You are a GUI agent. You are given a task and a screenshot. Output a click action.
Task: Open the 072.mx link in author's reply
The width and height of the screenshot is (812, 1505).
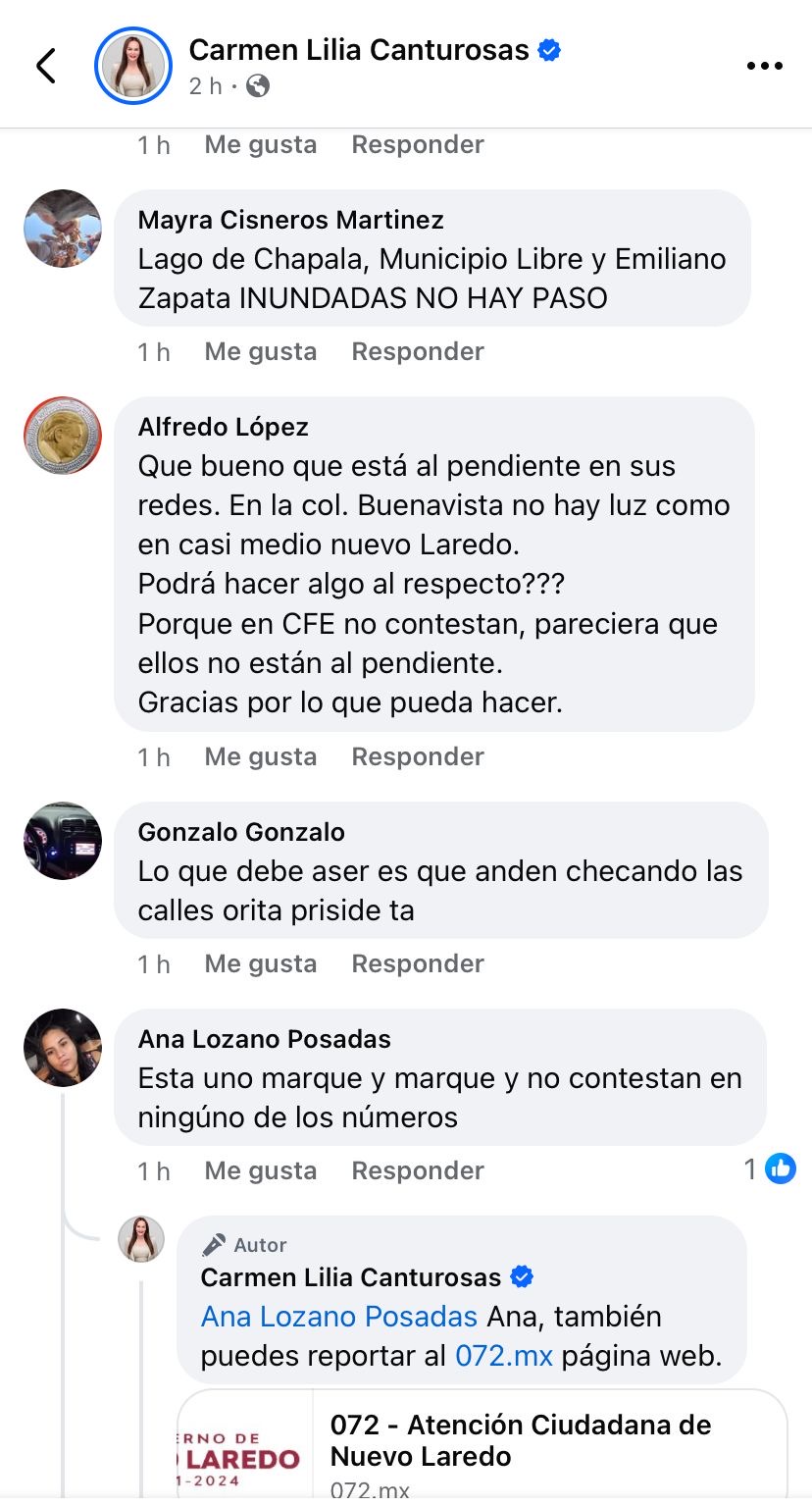click(x=503, y=1356)
